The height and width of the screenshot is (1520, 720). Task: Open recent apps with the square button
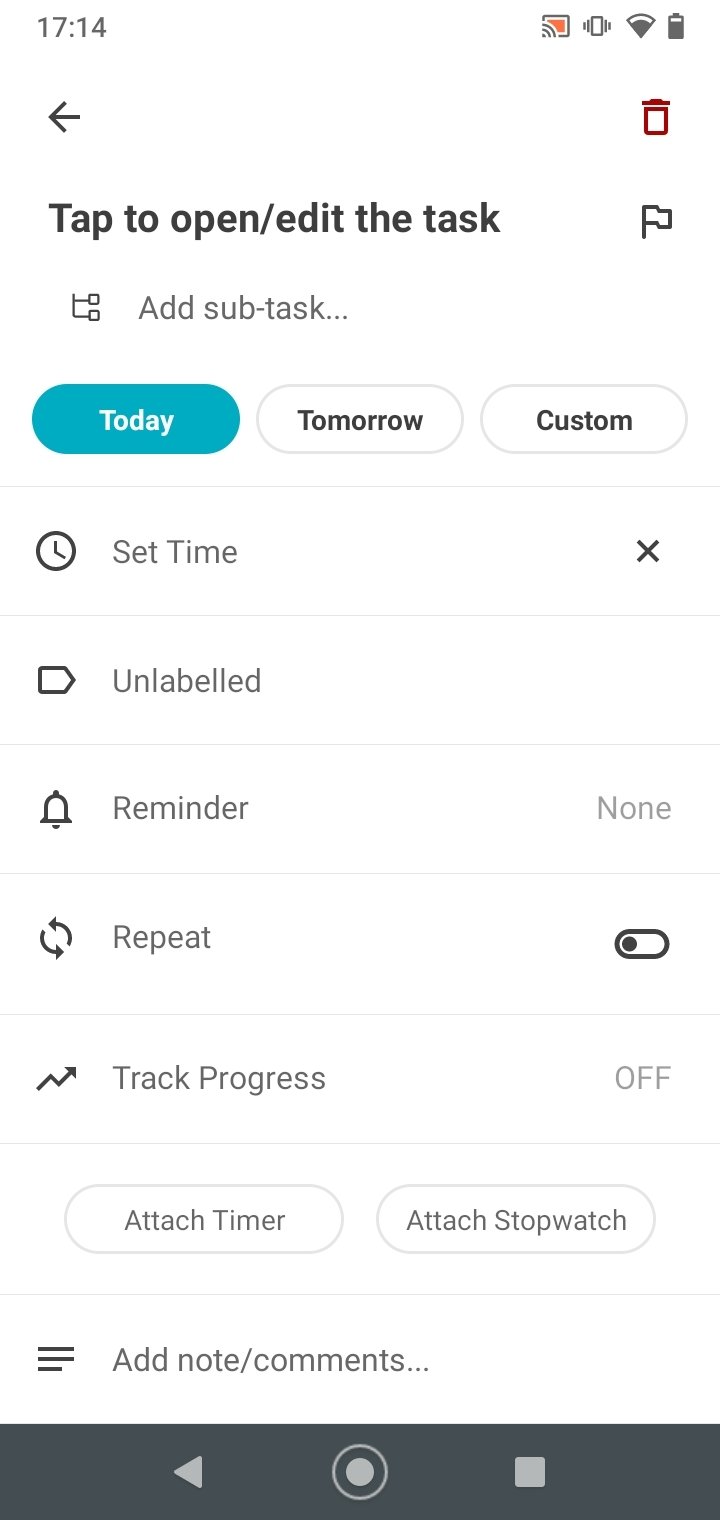click(x=529, y=1472)
